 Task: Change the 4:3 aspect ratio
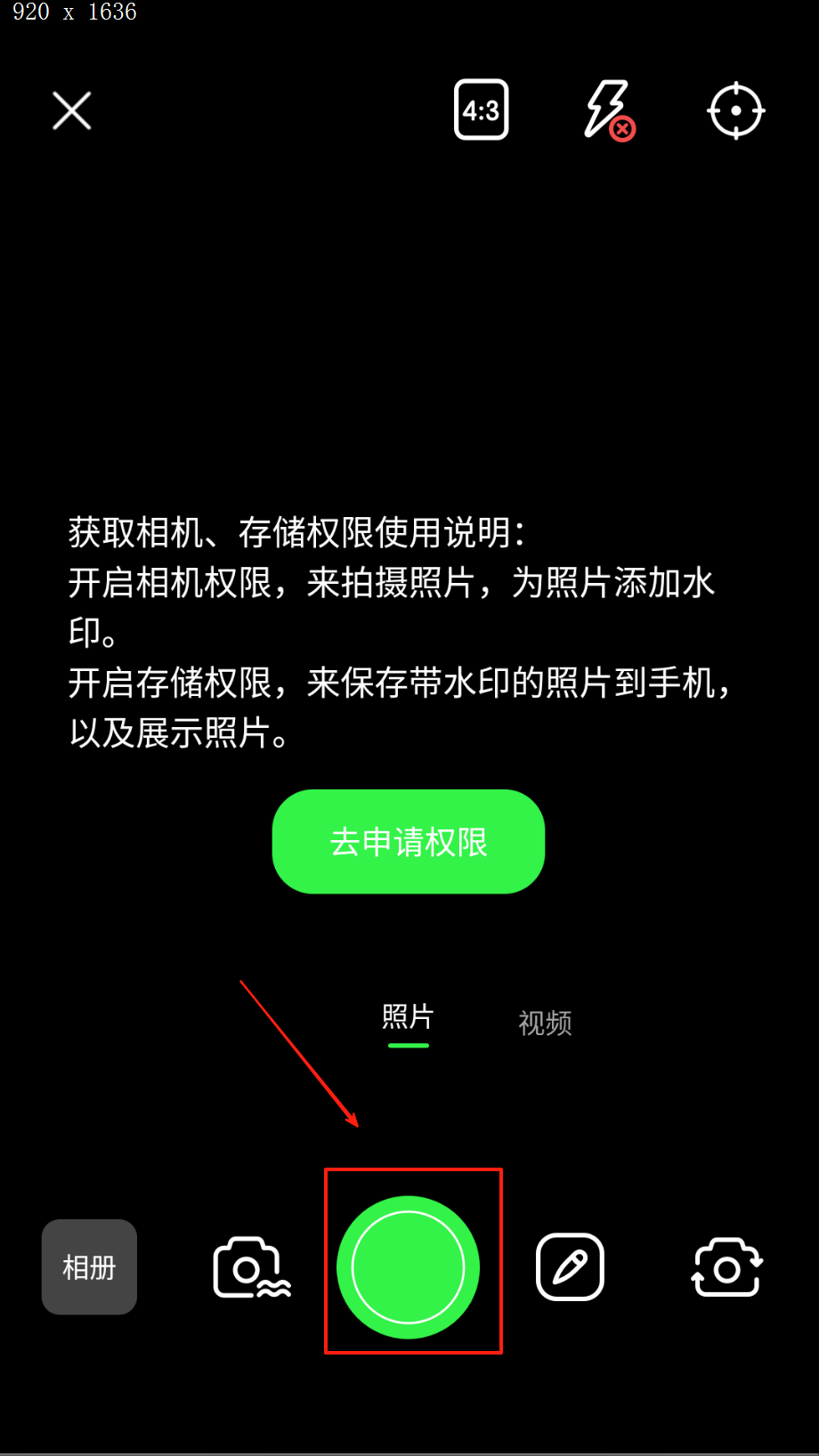point(481,110)
